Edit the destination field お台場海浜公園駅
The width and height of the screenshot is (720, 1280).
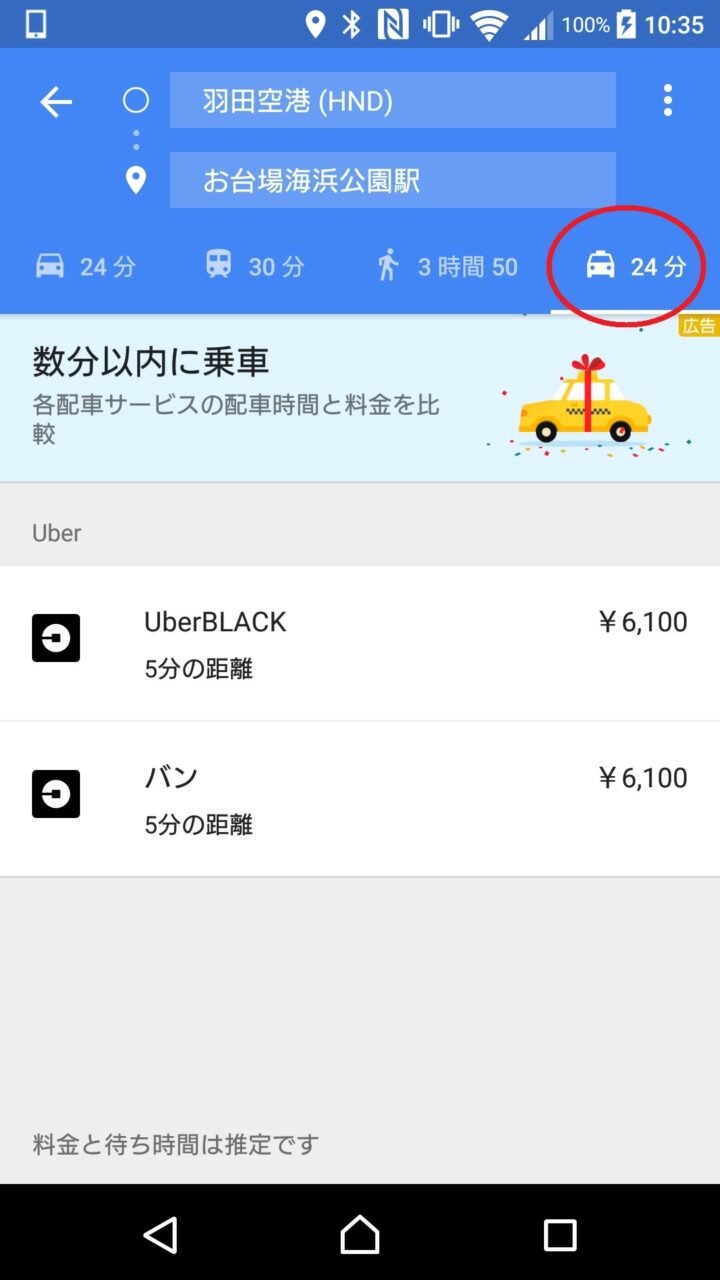point(392,180)
